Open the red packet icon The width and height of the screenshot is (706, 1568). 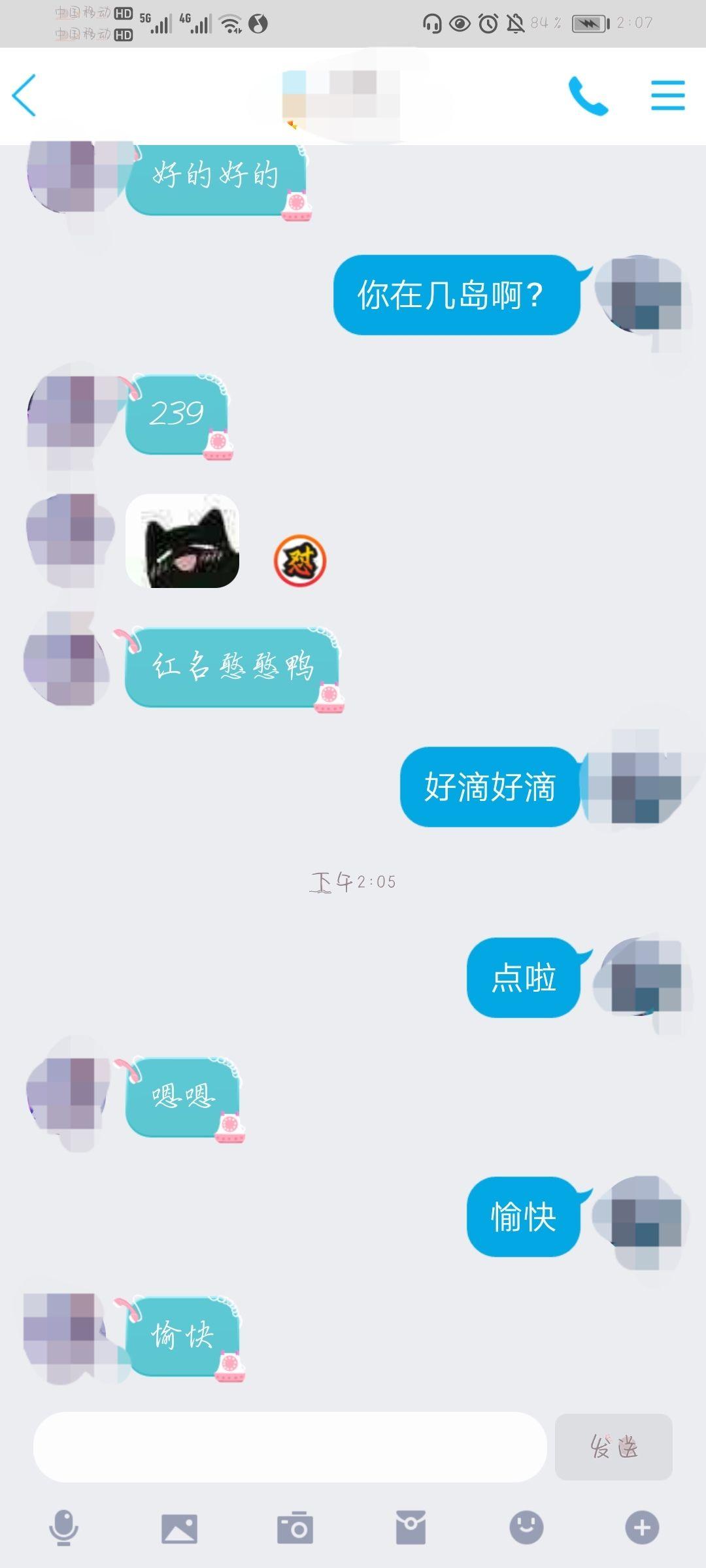411,1527
